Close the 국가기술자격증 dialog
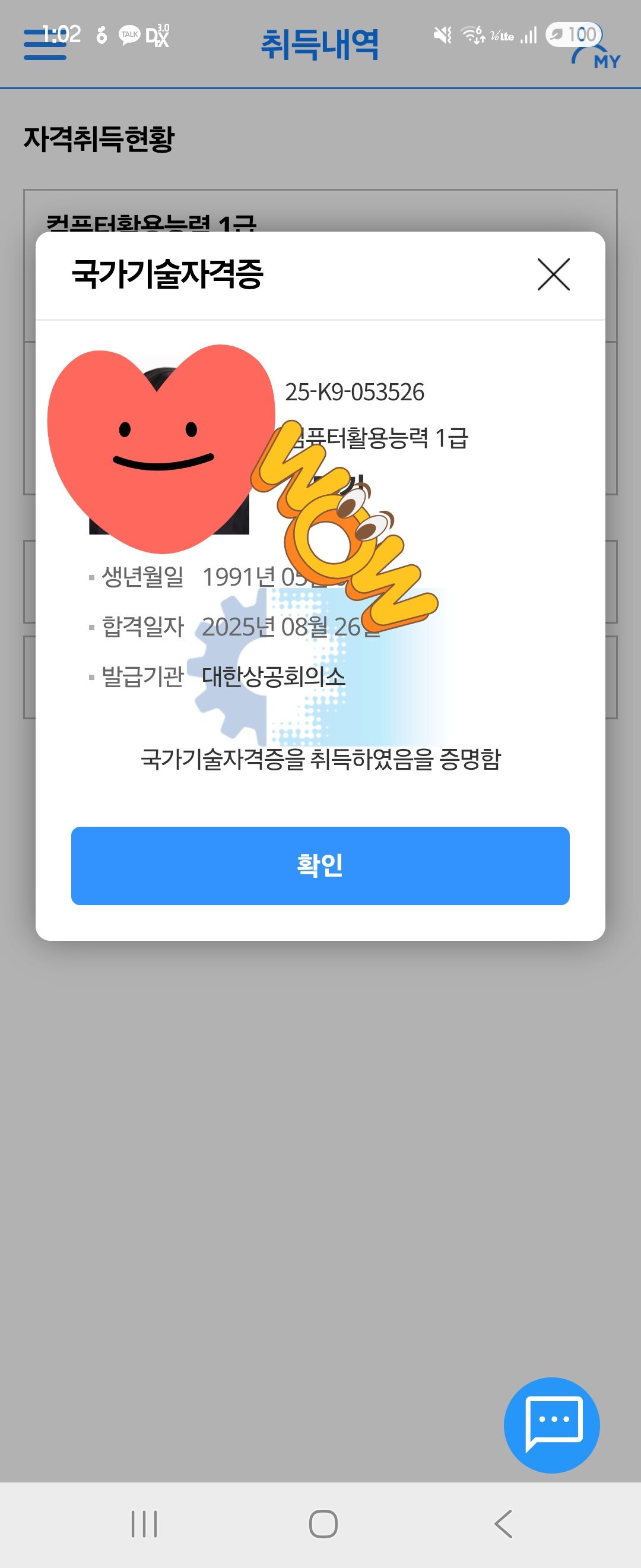The height and width of the screenshot is (1568, 641). coord(553,274)
